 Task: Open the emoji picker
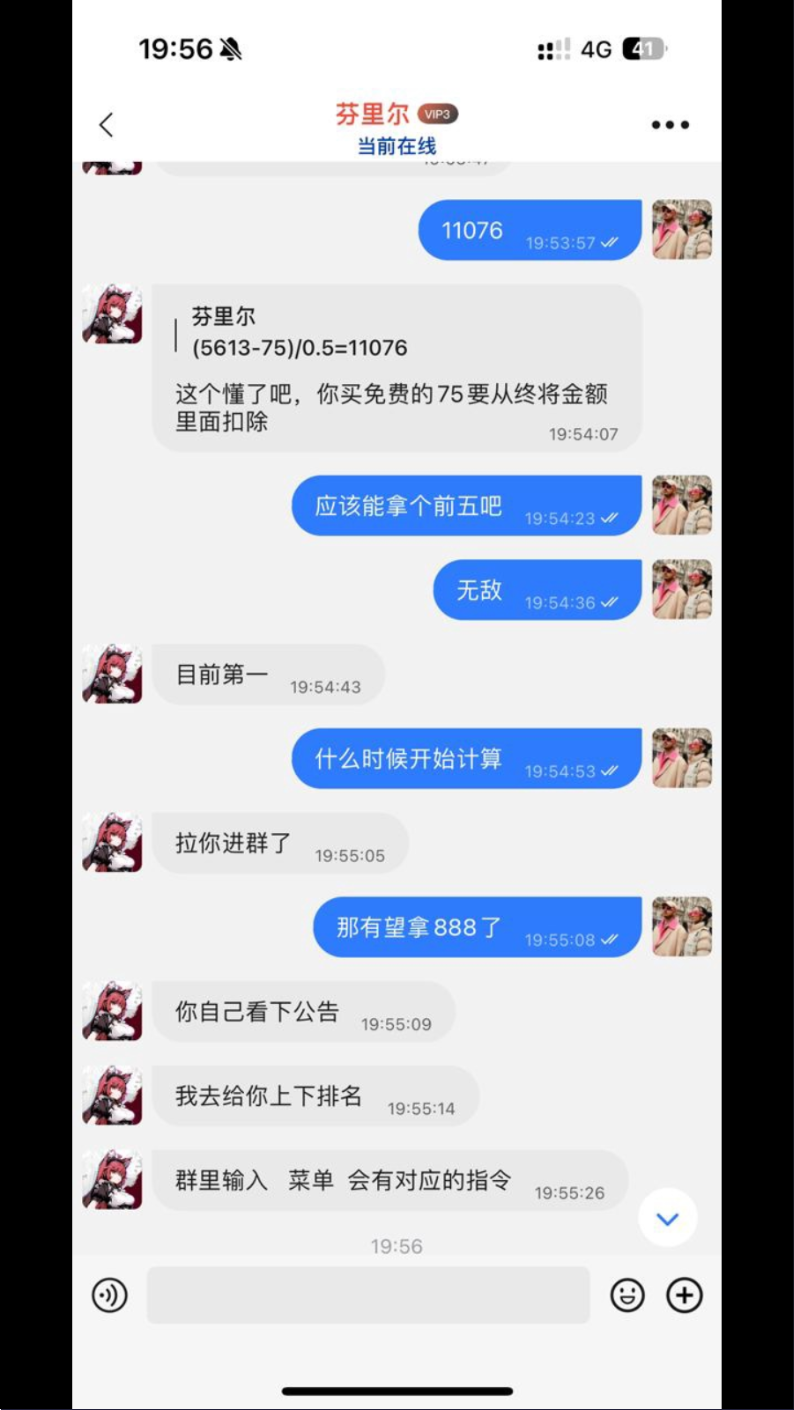tap(627, 1295)
